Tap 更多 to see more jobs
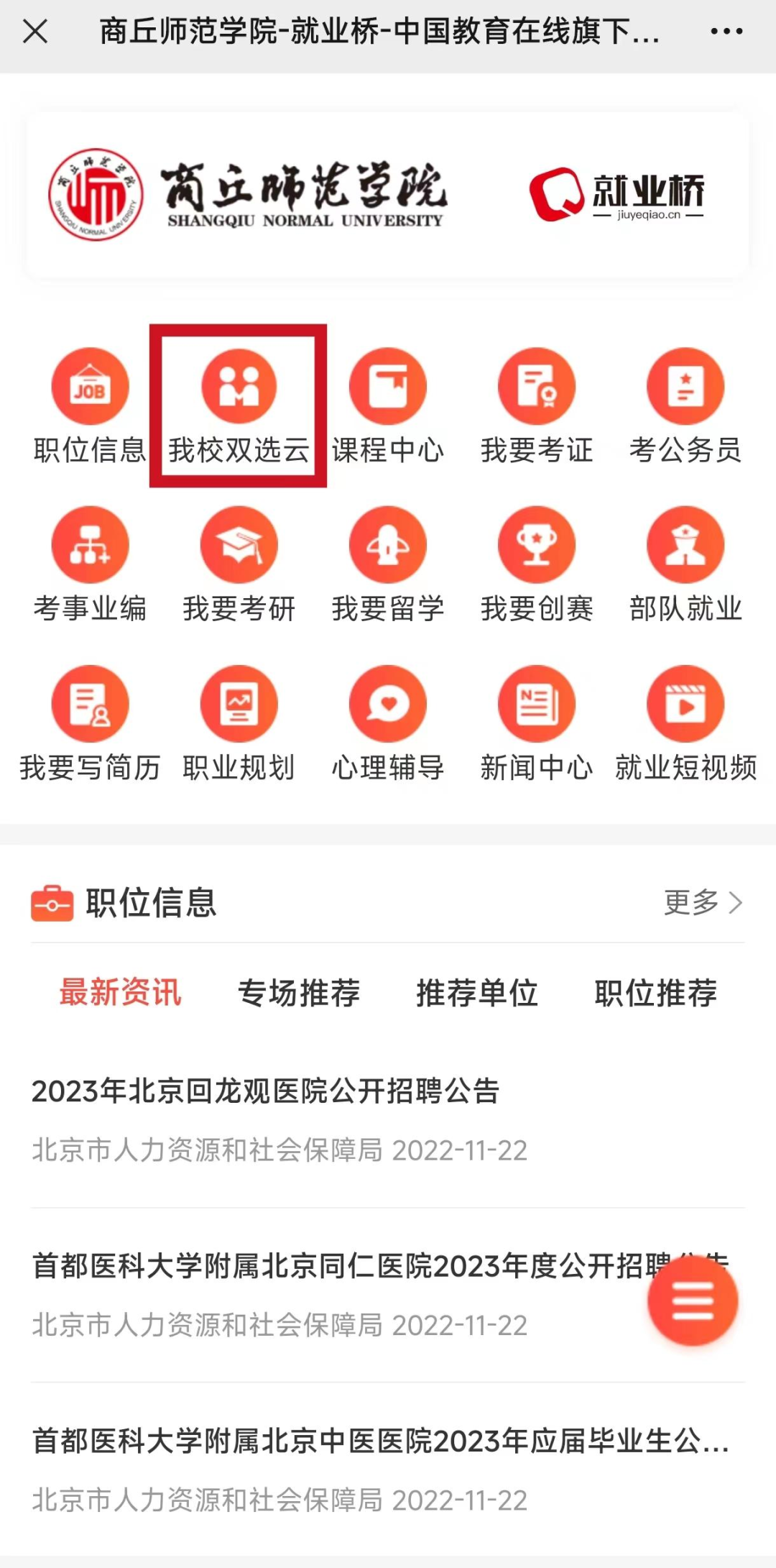Screen dimensions: 776x1568 [x=702, y=902]
